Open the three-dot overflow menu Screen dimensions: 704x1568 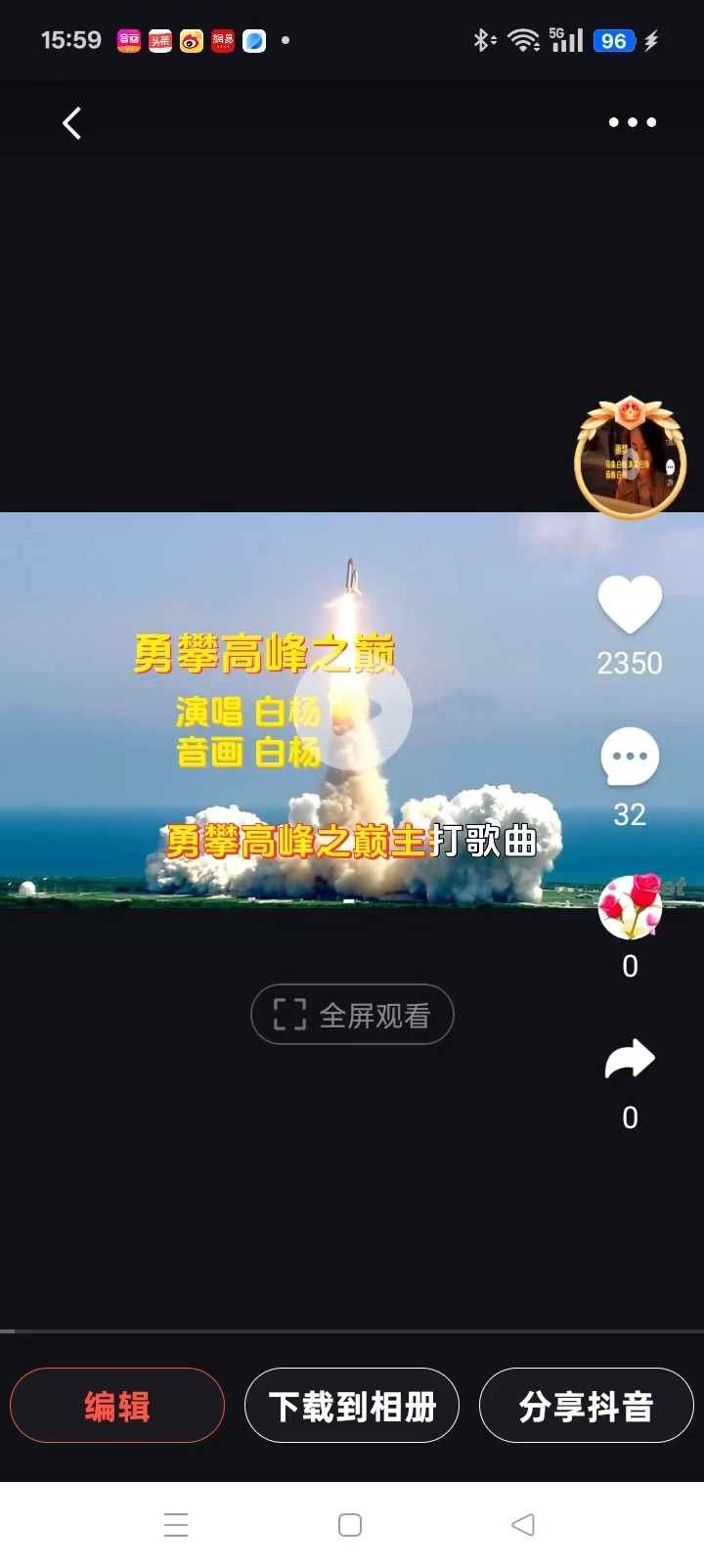[633, 122]
